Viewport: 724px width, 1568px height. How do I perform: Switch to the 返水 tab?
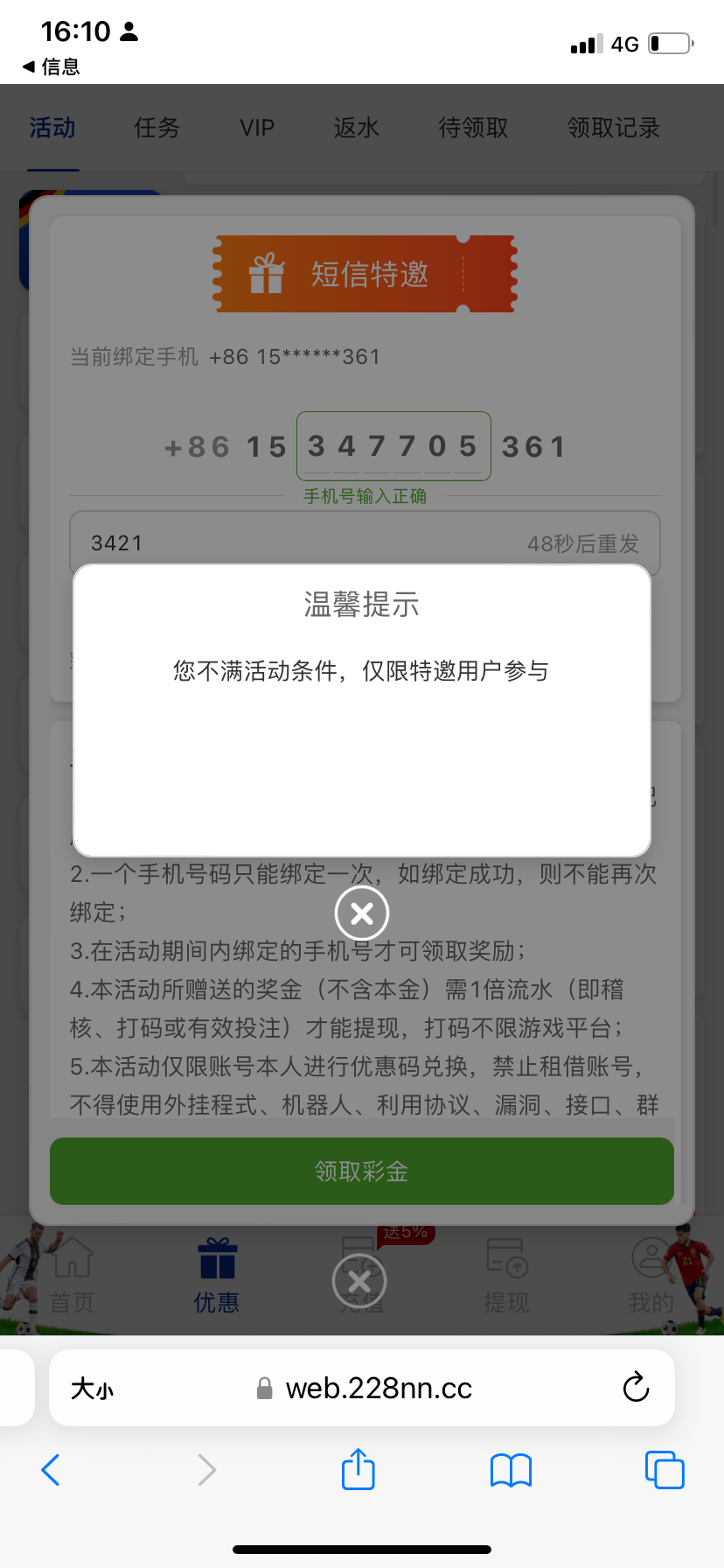coord(356,129)
